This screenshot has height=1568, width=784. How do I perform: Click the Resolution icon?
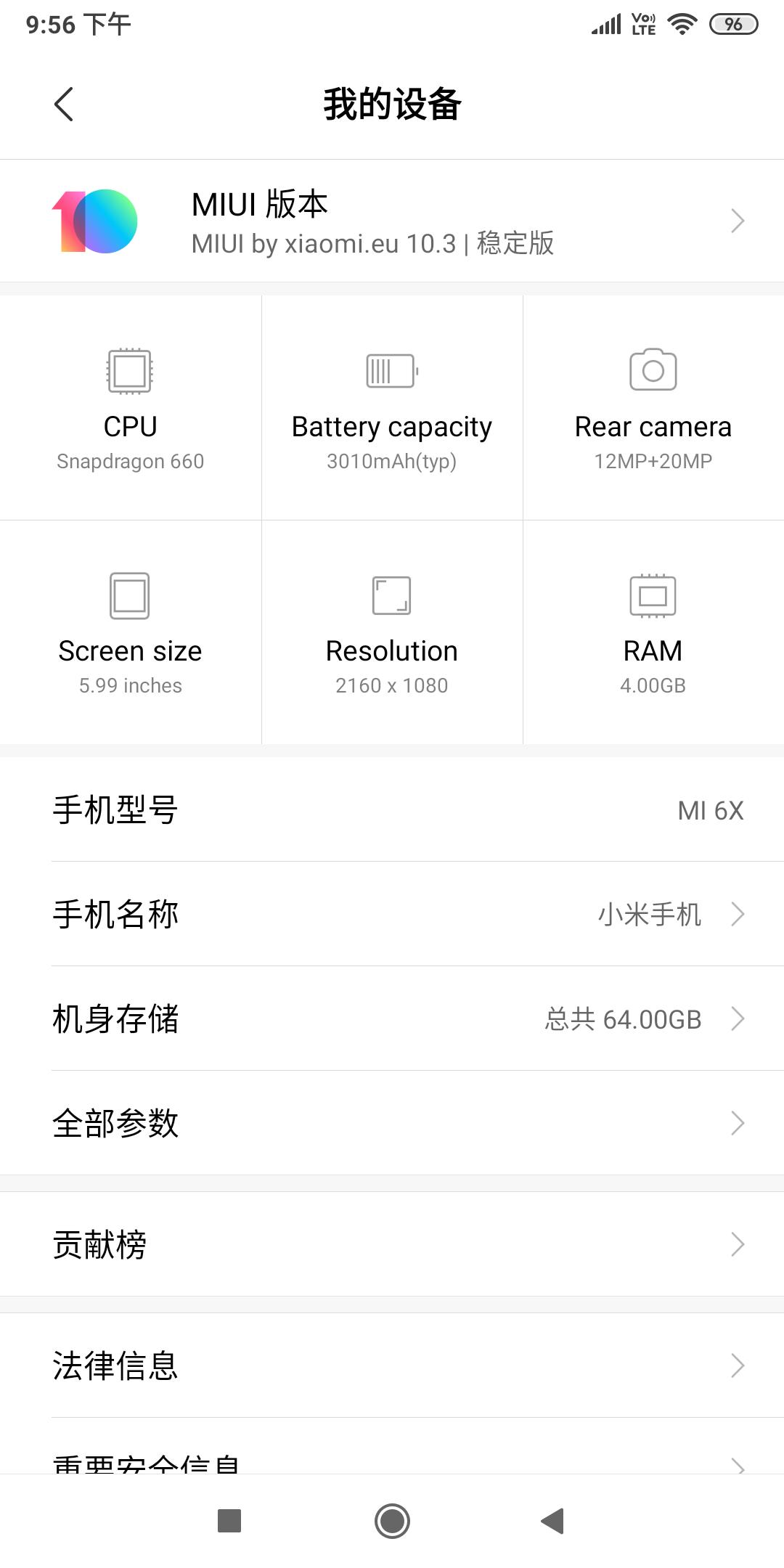pos(391,595)
